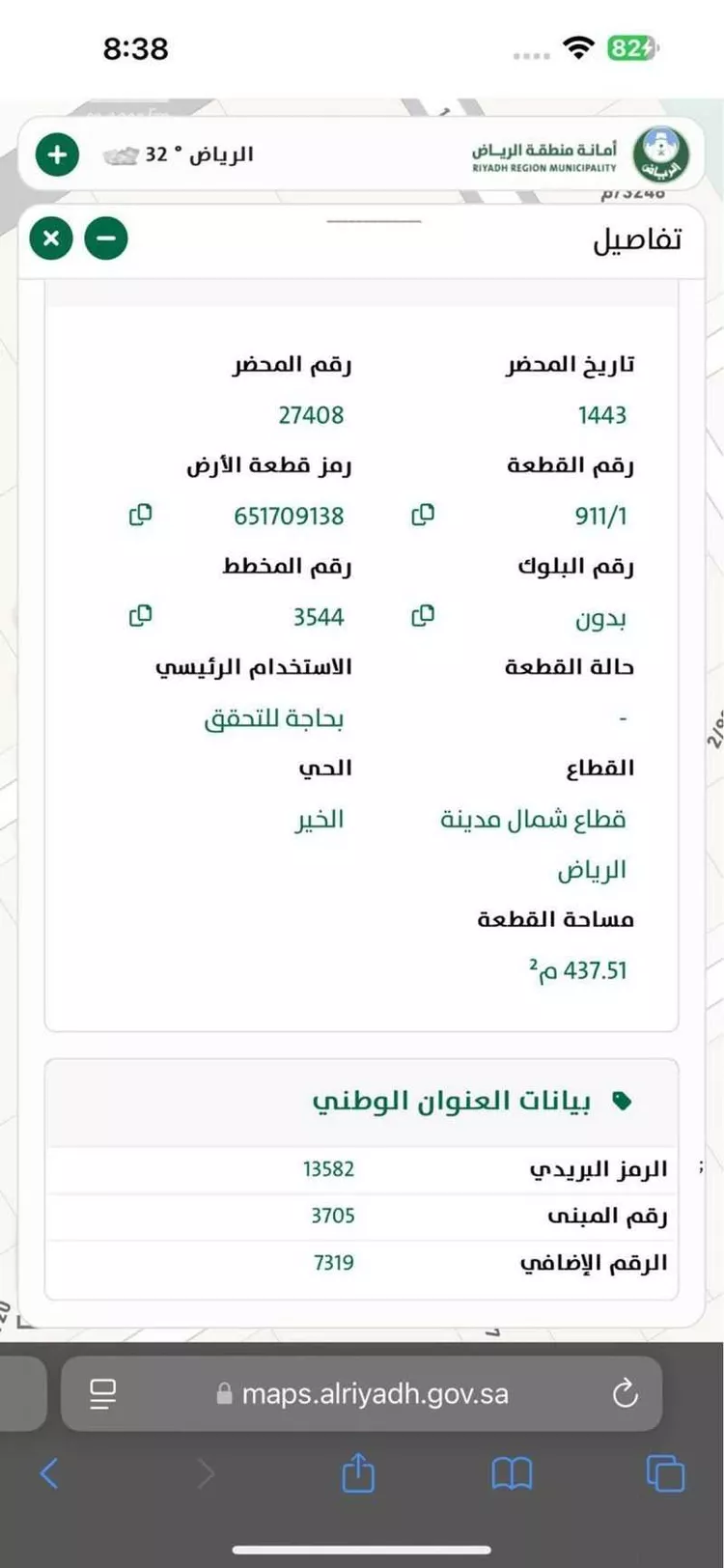Go back using Safari back arrow
Viewport: 724px width, 1568px height.
50,1472
